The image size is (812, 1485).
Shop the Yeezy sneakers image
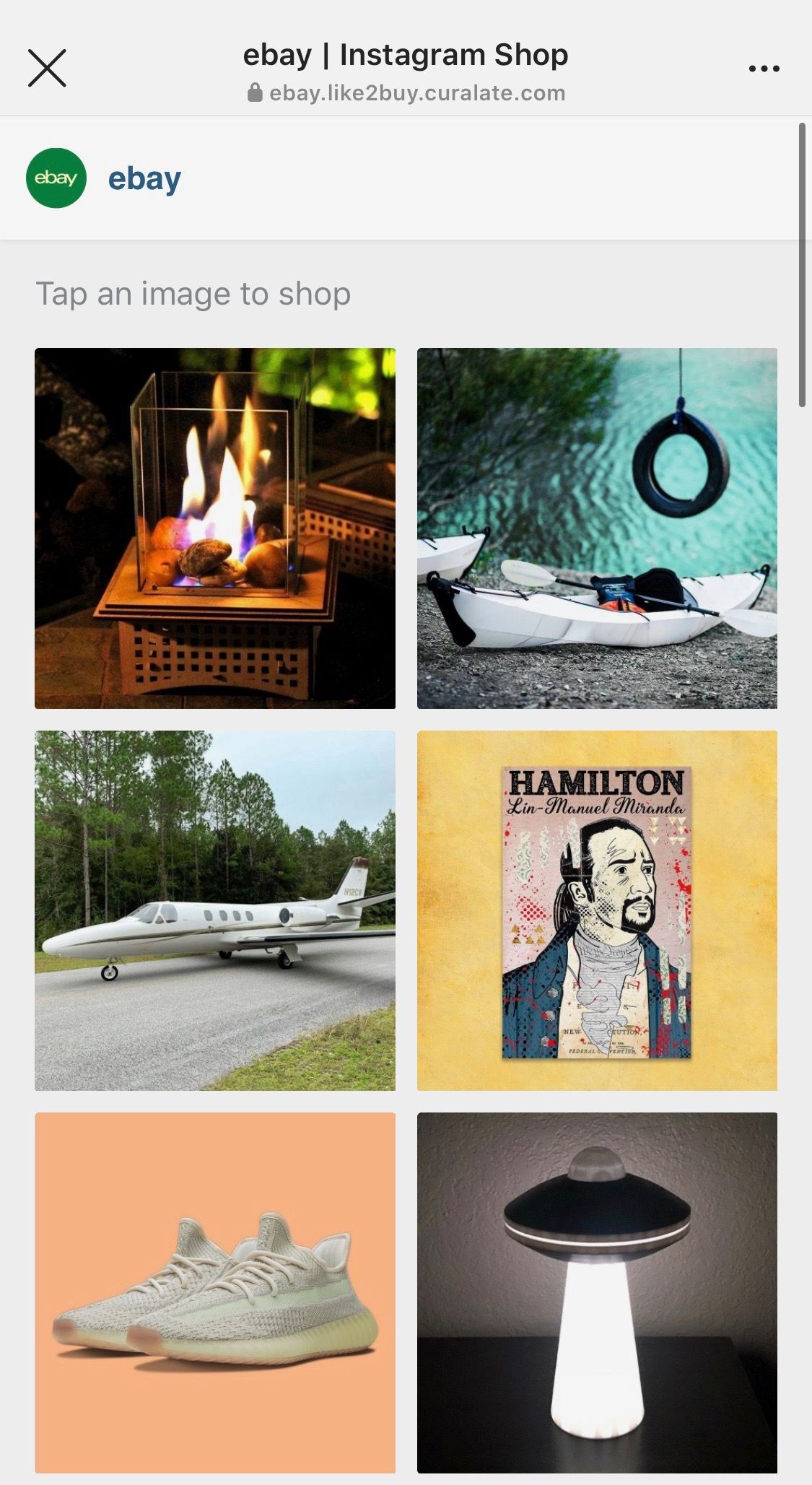tap(215, 1292)
